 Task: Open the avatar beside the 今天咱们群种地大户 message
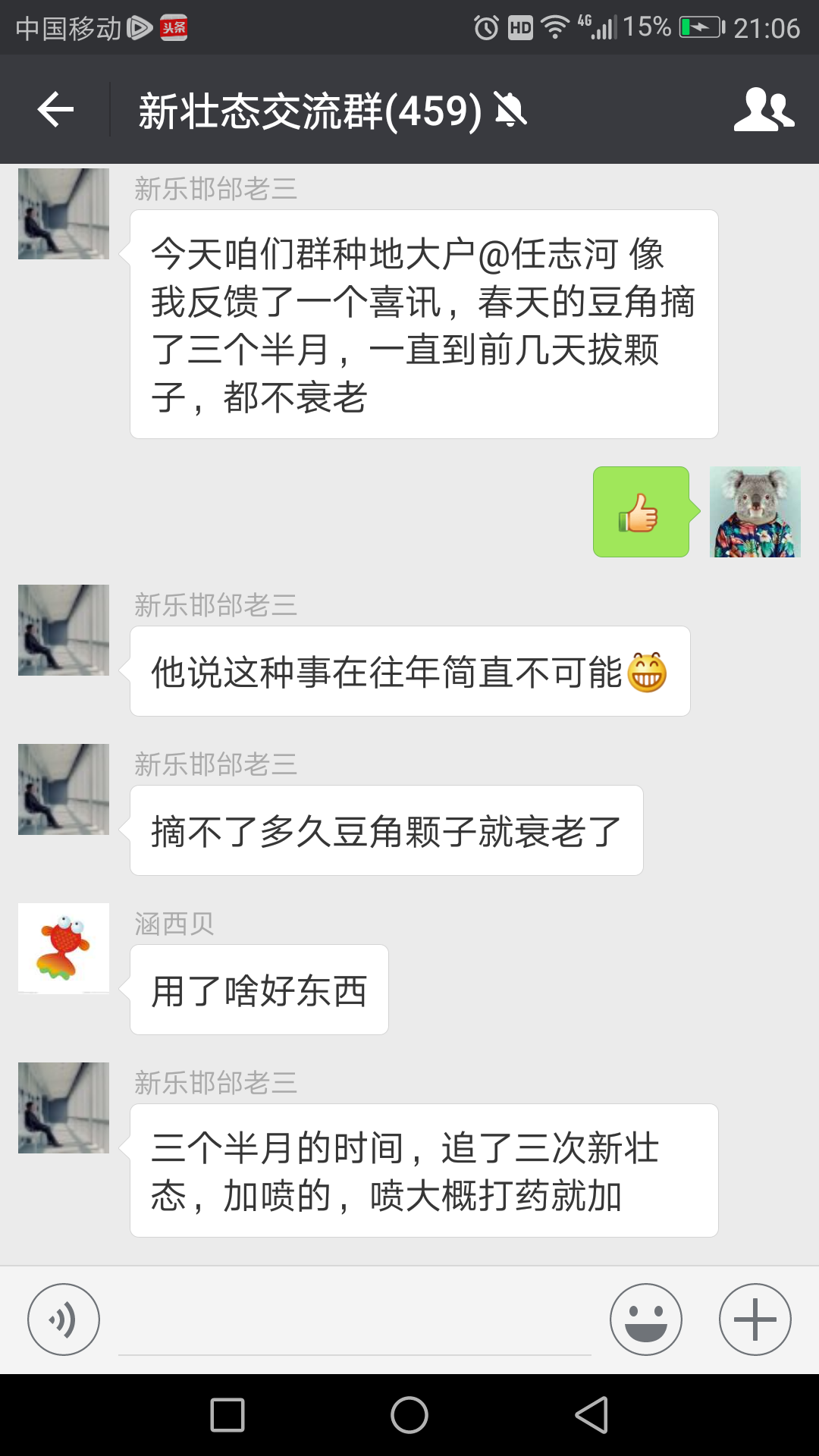pyautogui.click(x=64, y=214)
